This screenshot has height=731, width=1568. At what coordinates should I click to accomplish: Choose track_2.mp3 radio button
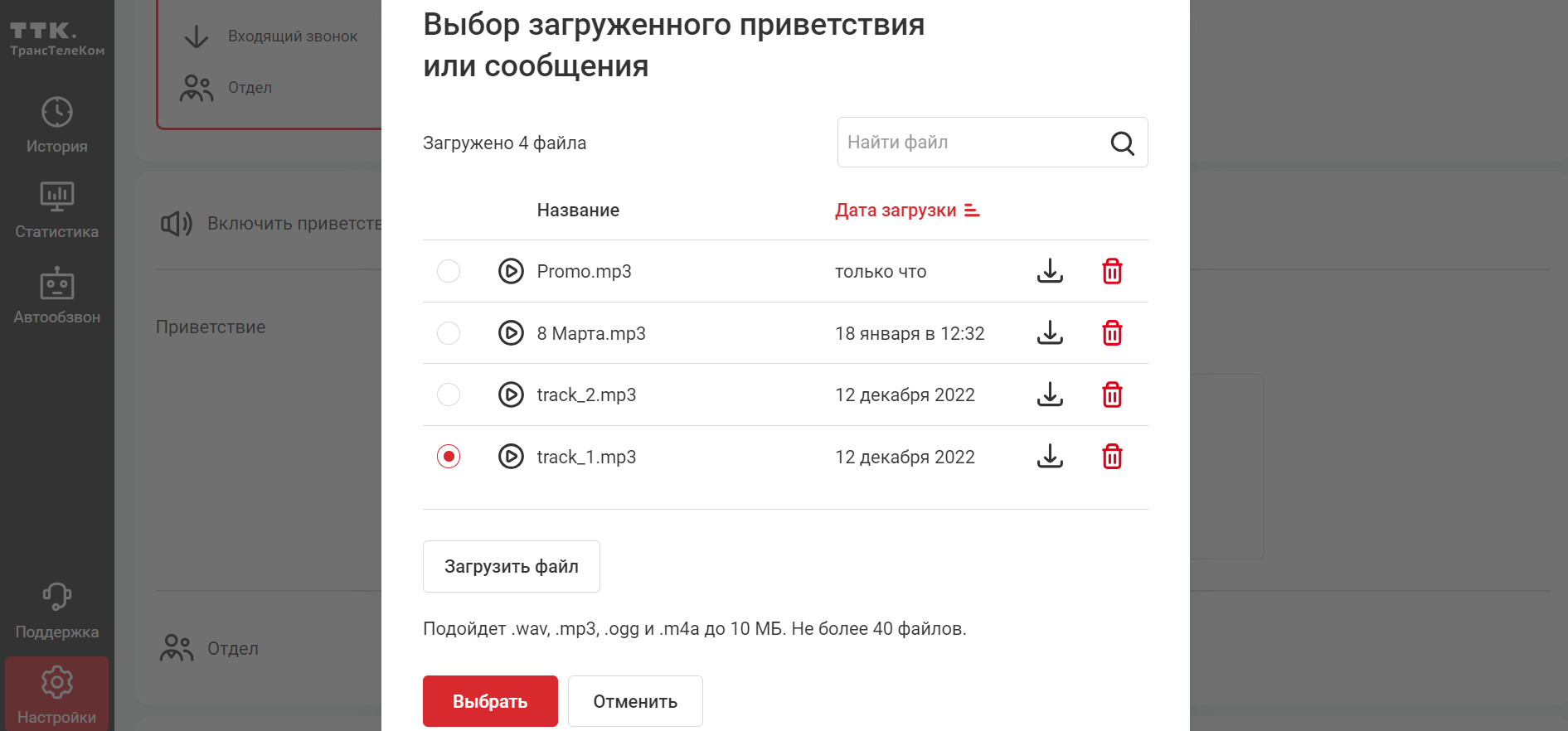449,395
